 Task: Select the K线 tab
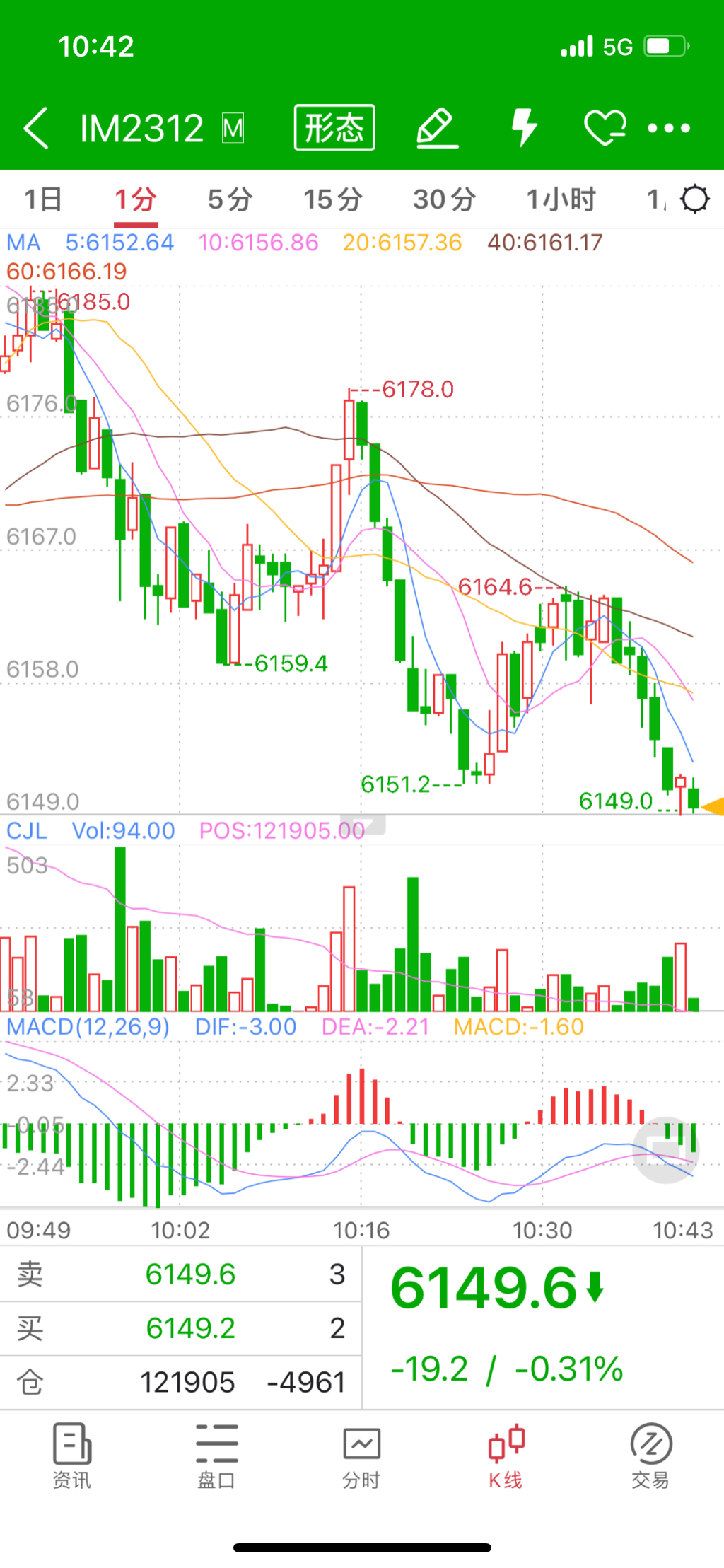[506, 1456]
